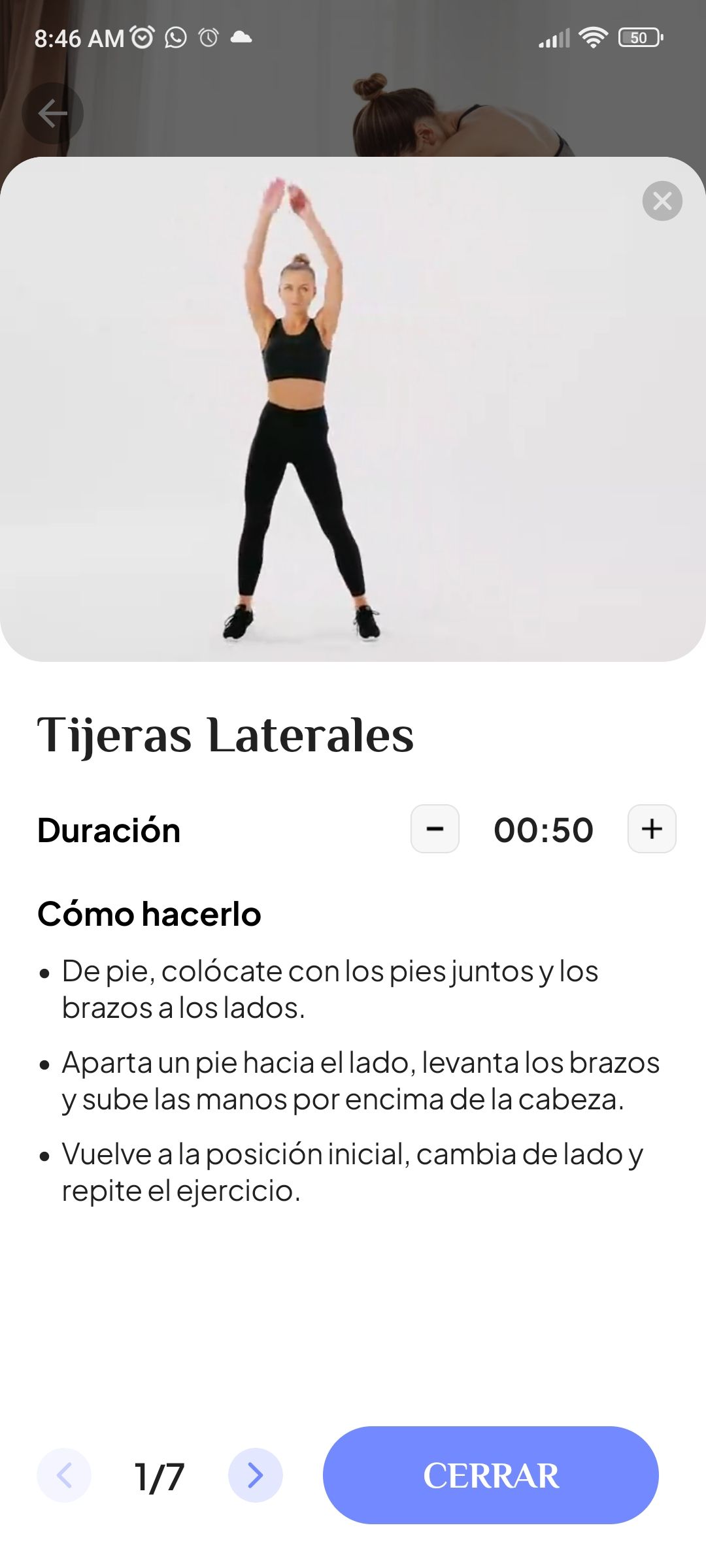Screen dimensions: 706x1568
Task: Tap the 00:50 duration value
Action: pos(543,828)
